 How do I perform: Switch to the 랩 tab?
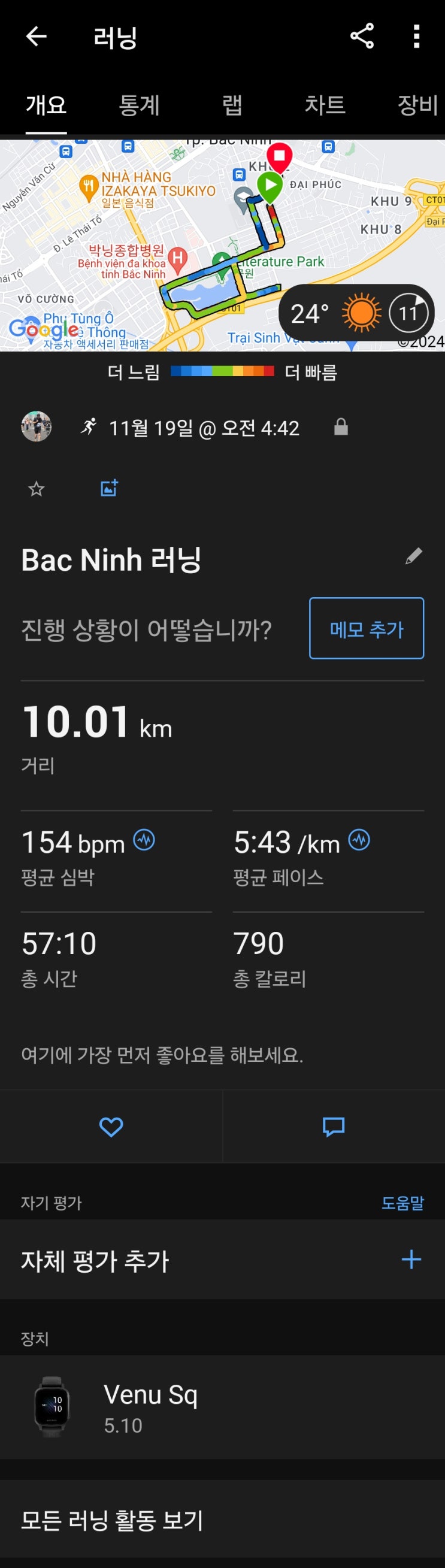tap(232, 105)
